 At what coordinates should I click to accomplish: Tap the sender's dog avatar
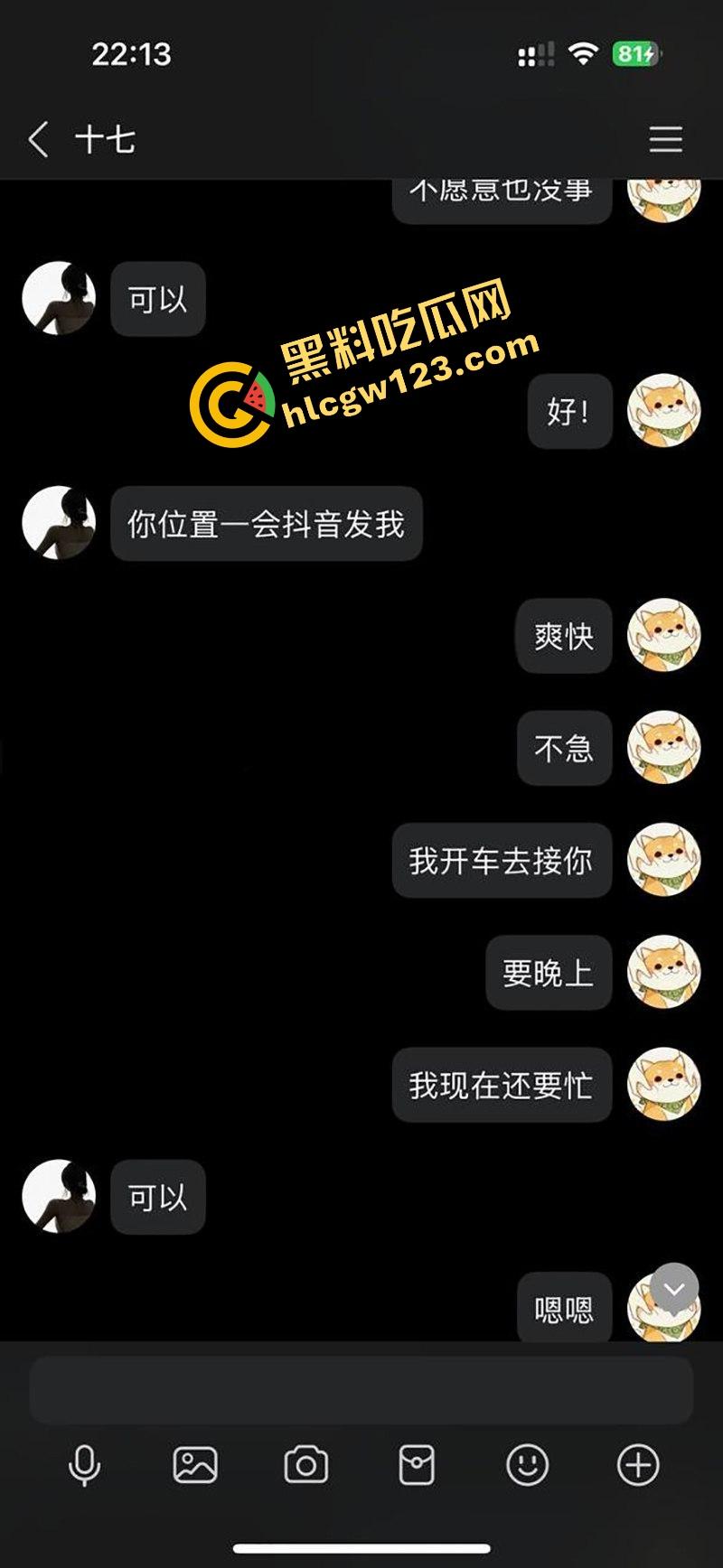tap(664, 861)
